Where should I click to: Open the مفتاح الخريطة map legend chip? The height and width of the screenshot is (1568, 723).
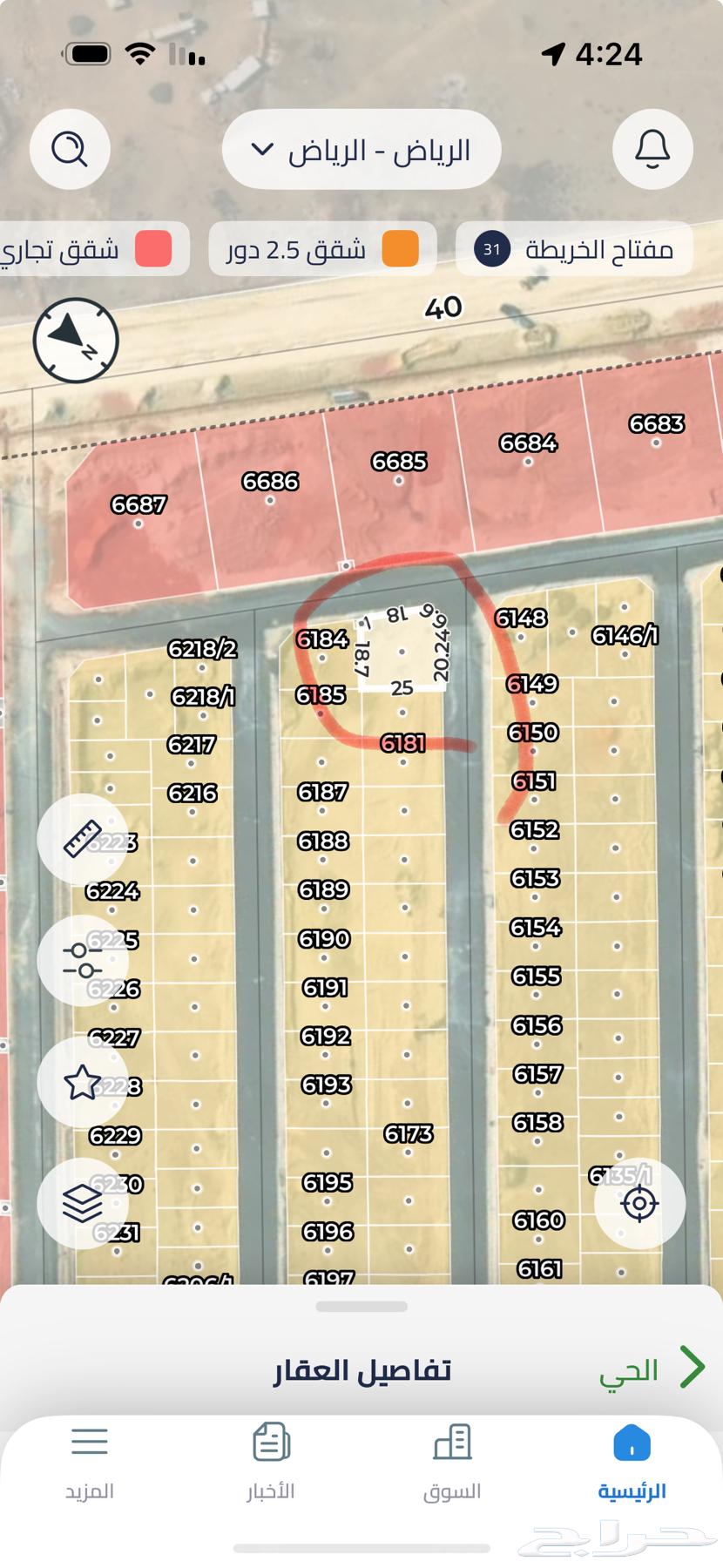(574, 250)
